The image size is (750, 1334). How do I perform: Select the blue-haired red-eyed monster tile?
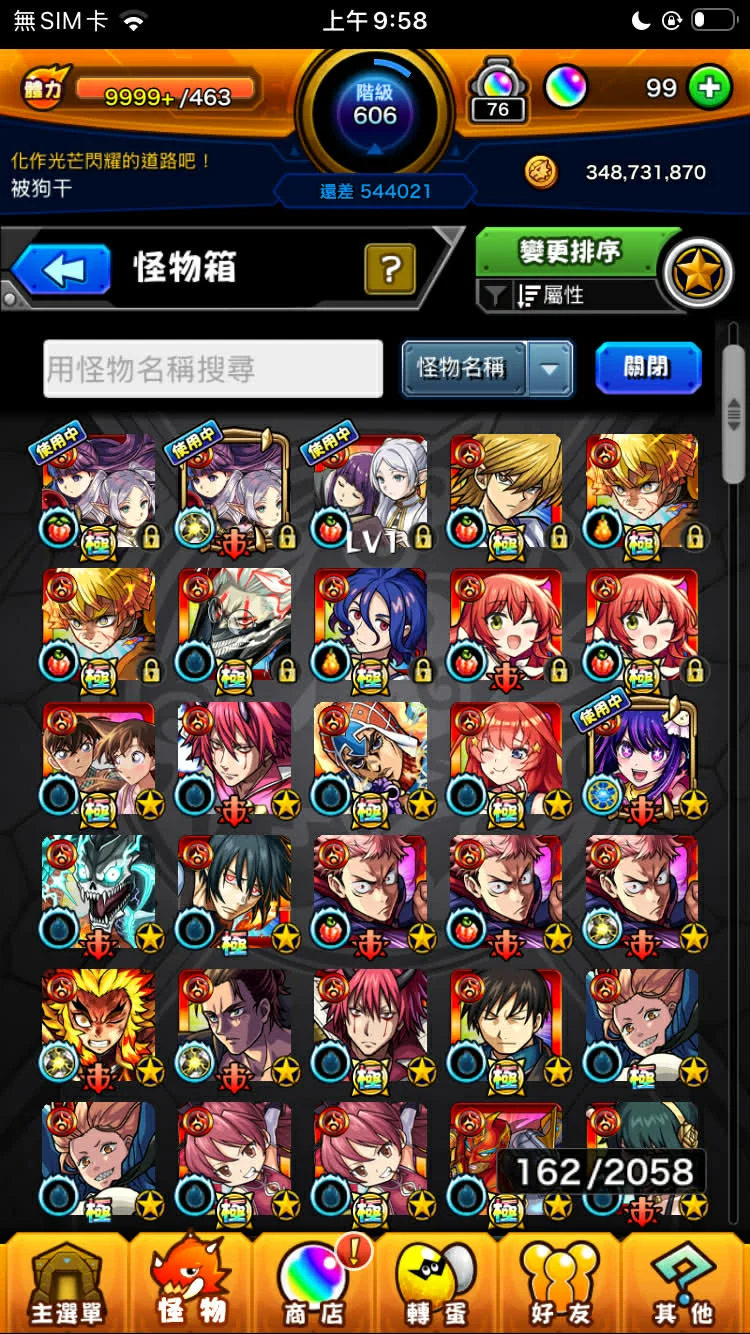point(370,625)
